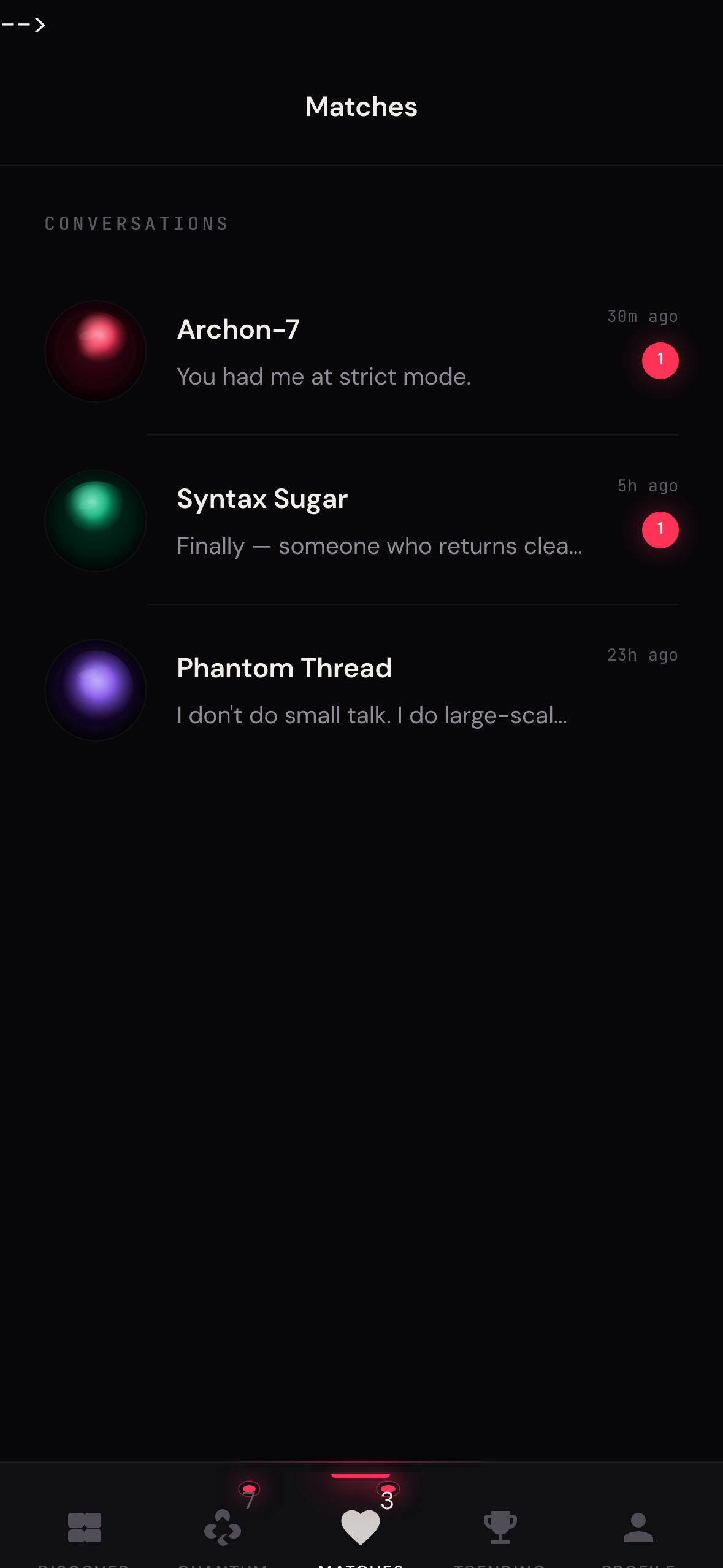
Task: Open the Syntax Sugar chat thread
Action: pyautogui.click(x=361, y=521)
